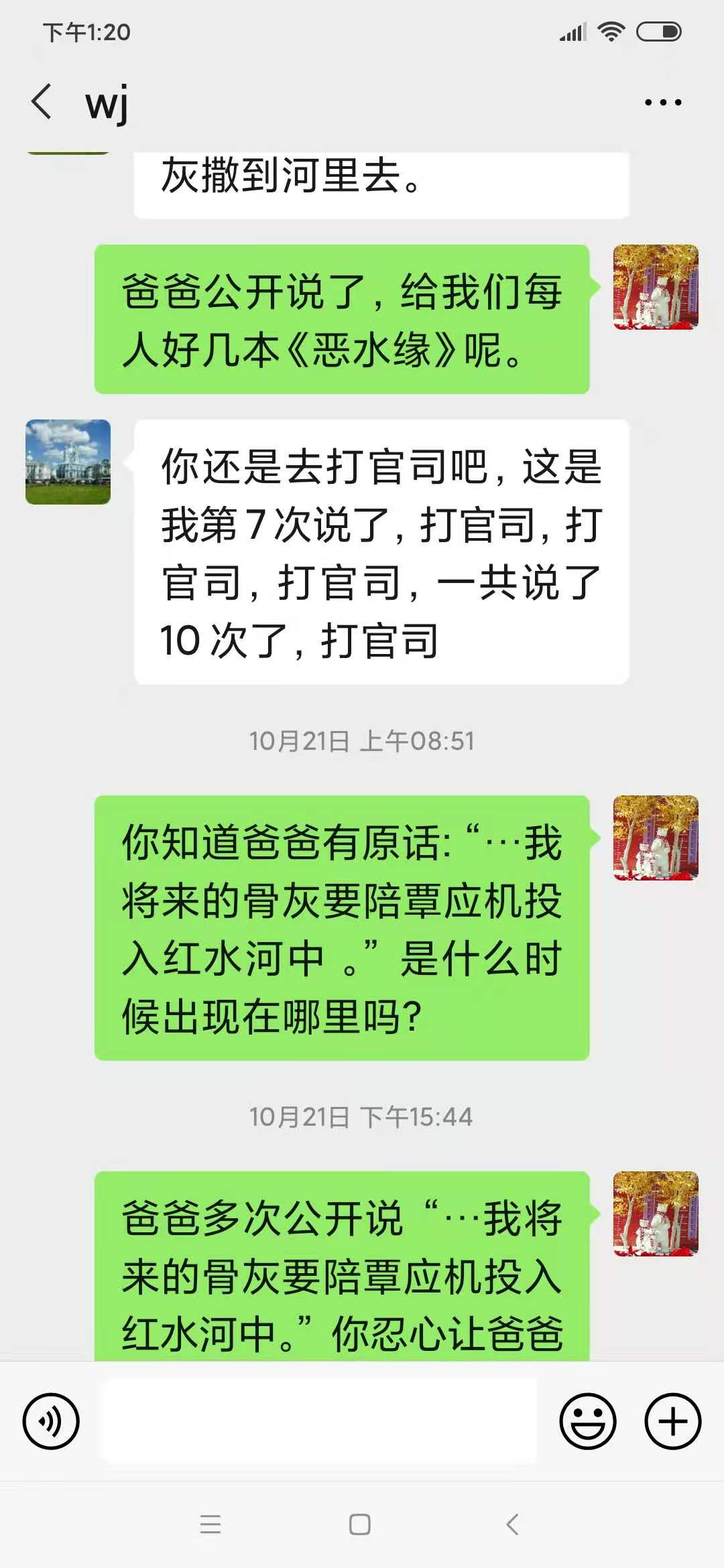Screen dimensions: 724x1568
Task: Open wj's building avatar profile
Action: coord(68,462)
